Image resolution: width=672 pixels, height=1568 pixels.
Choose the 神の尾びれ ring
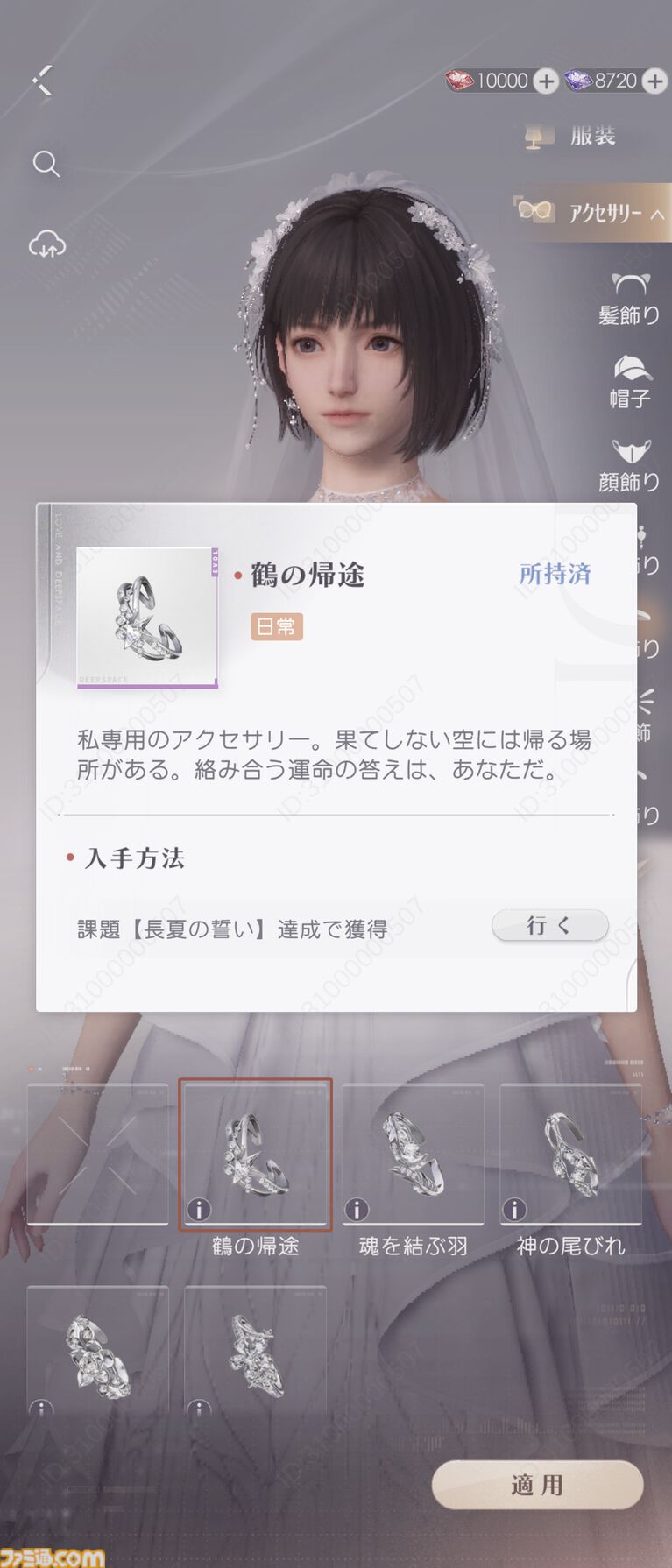(x=570, y=1153)
